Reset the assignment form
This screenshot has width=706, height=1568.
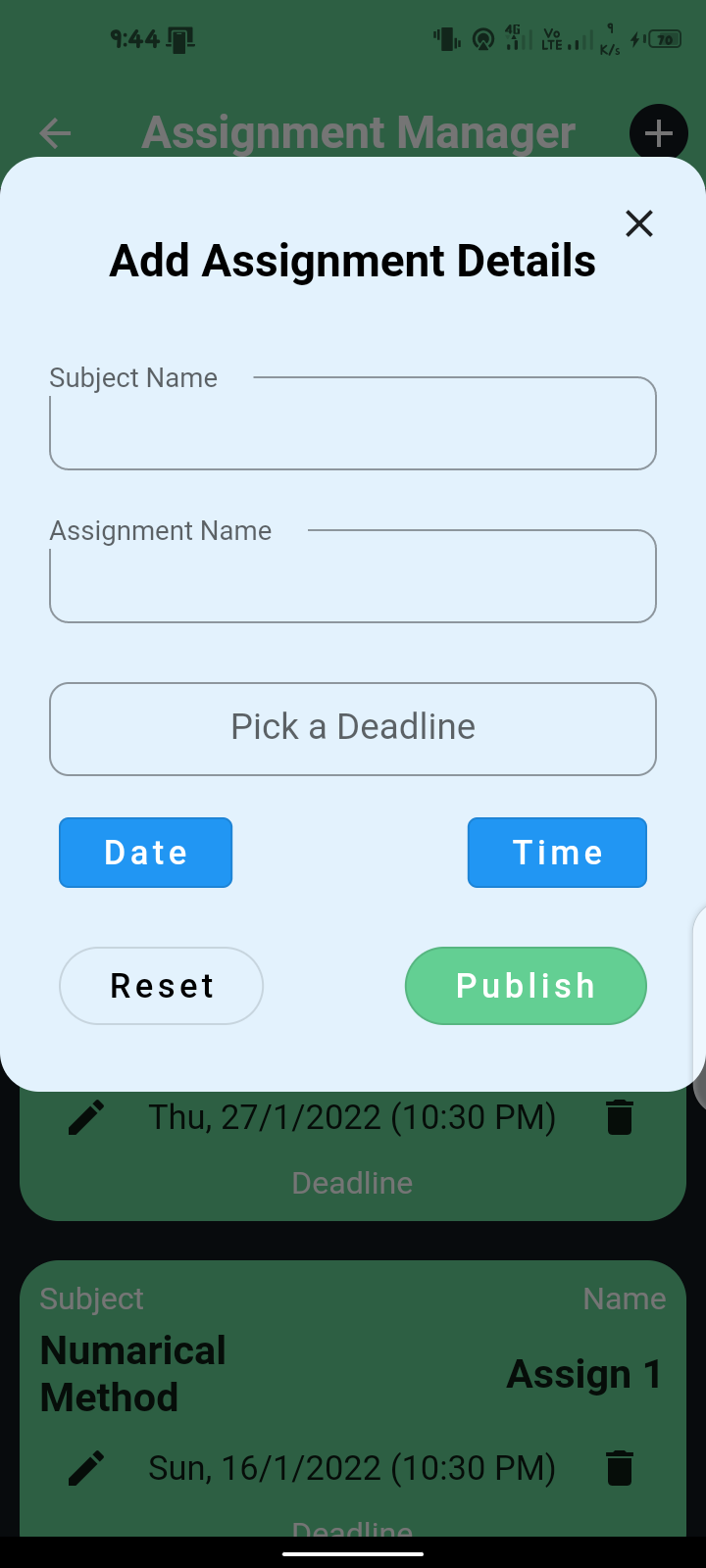pyautogui.click(x=162, y=986)
